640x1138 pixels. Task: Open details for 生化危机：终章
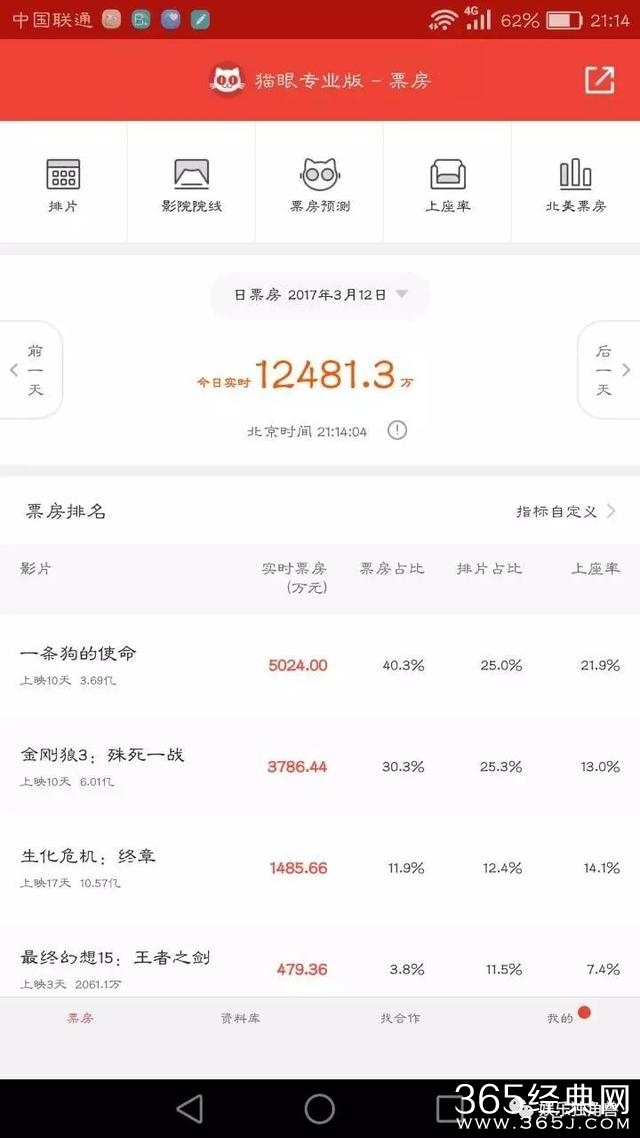coord(88,867)
